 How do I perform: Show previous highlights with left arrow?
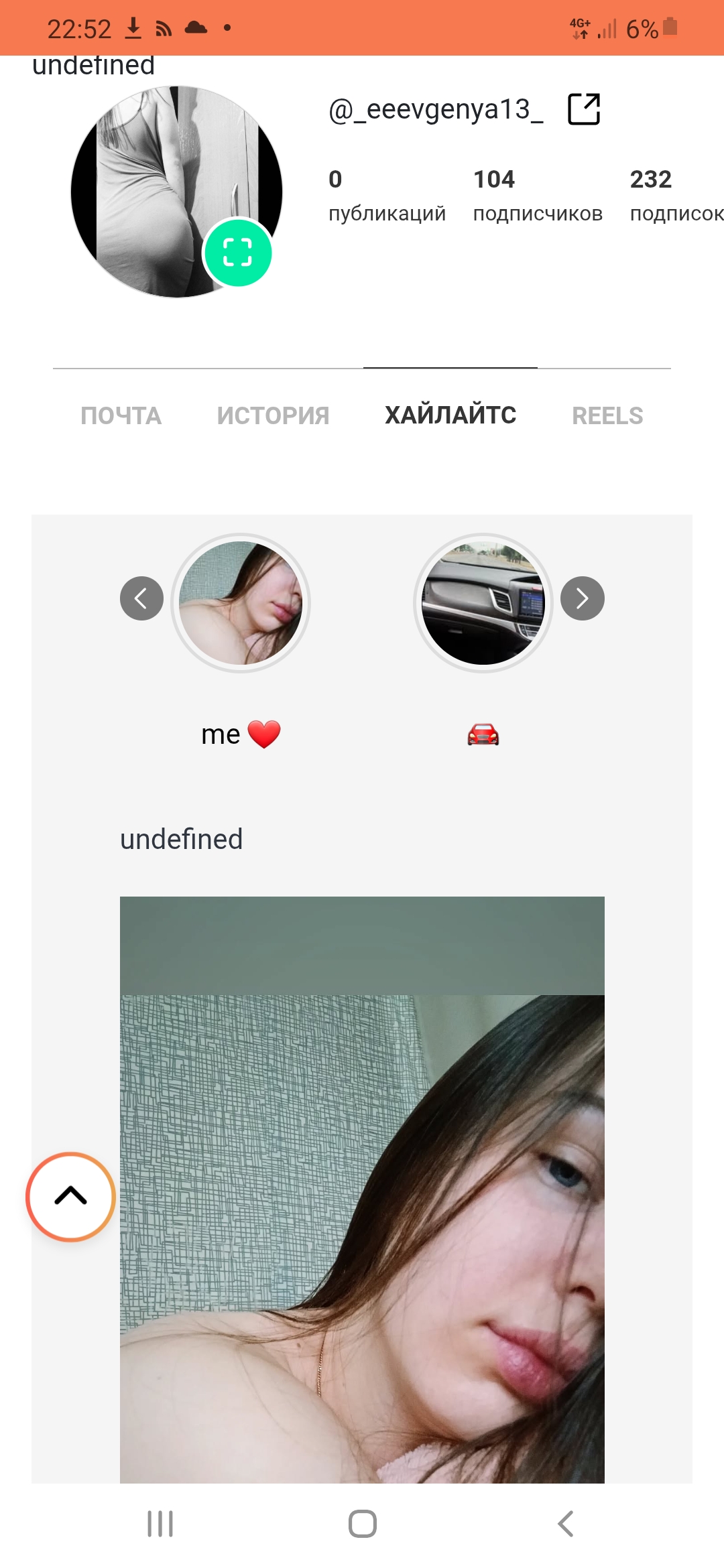click(141, 598)
